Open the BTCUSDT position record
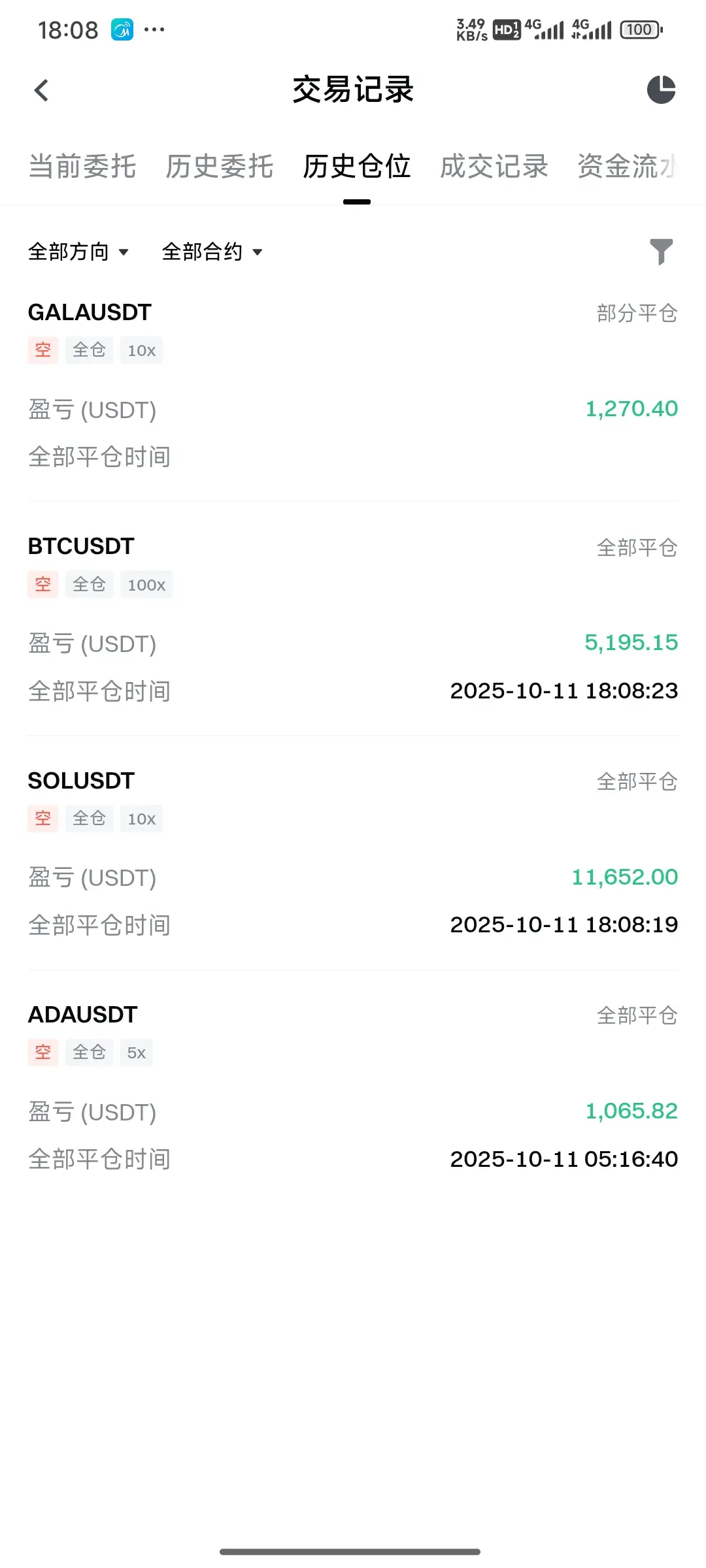This screenshot has width=706, height=1568. point(353,617)
